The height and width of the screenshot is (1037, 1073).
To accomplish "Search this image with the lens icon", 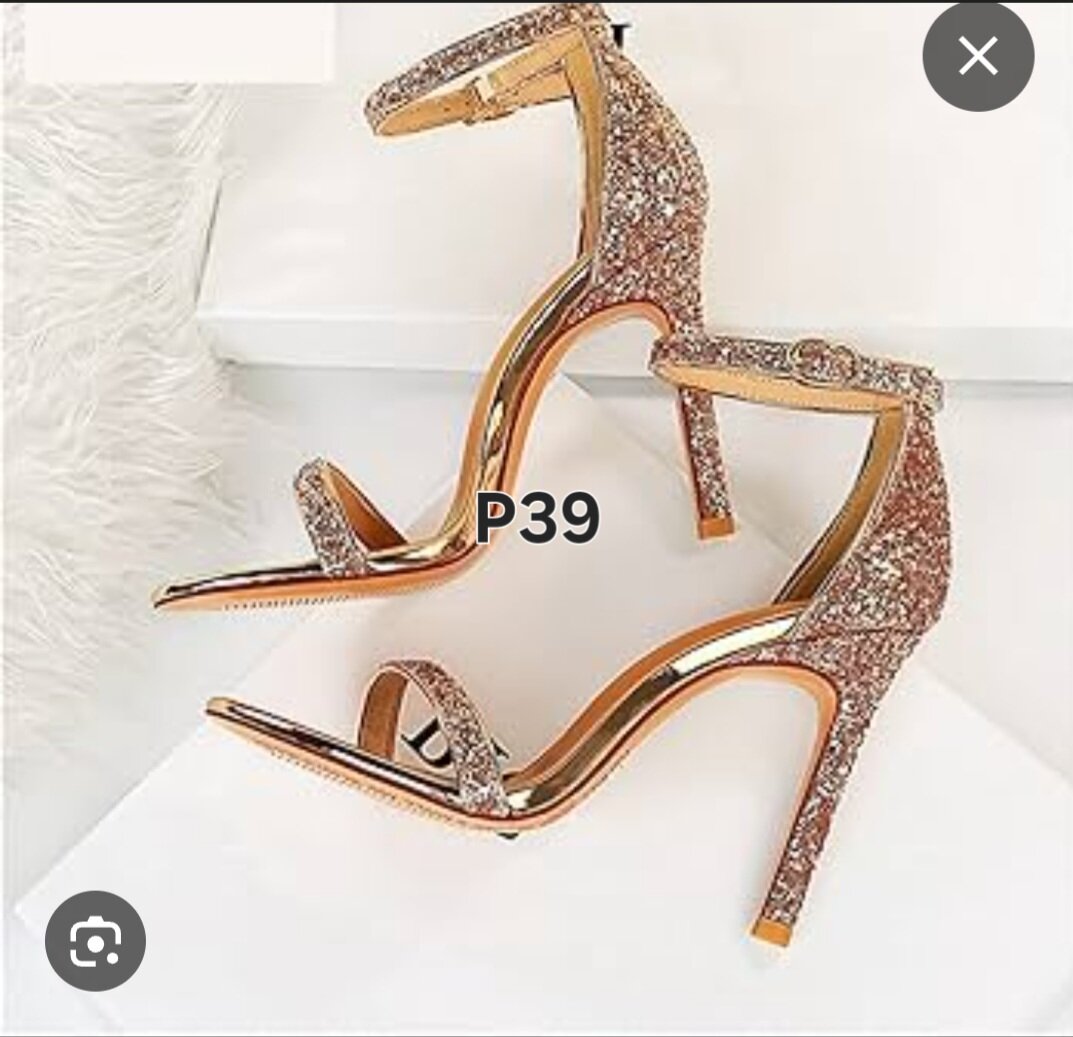I will pos(96,940).
